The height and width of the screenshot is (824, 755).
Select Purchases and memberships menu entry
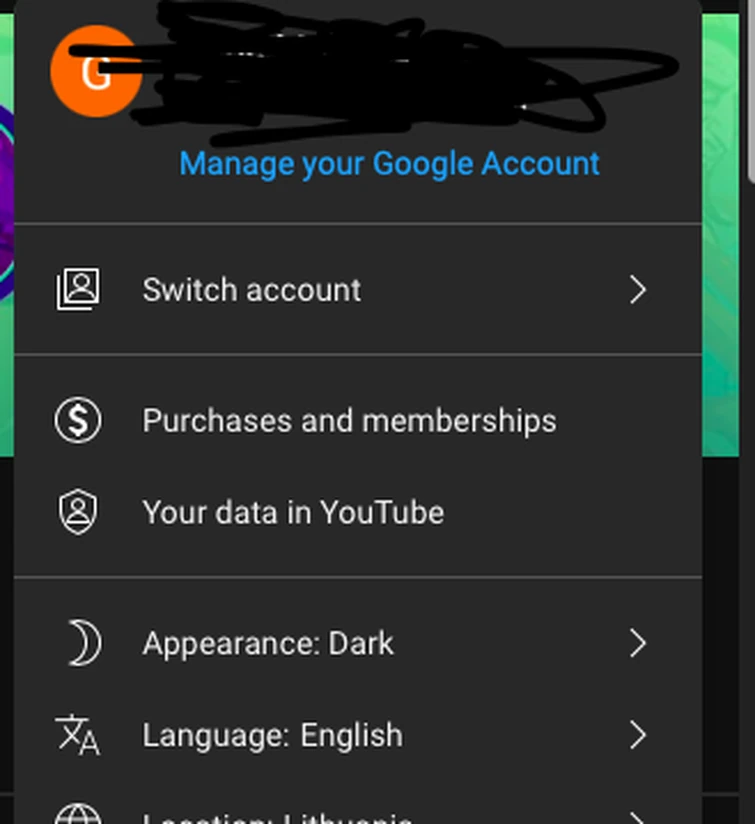[x=349, y=420]
